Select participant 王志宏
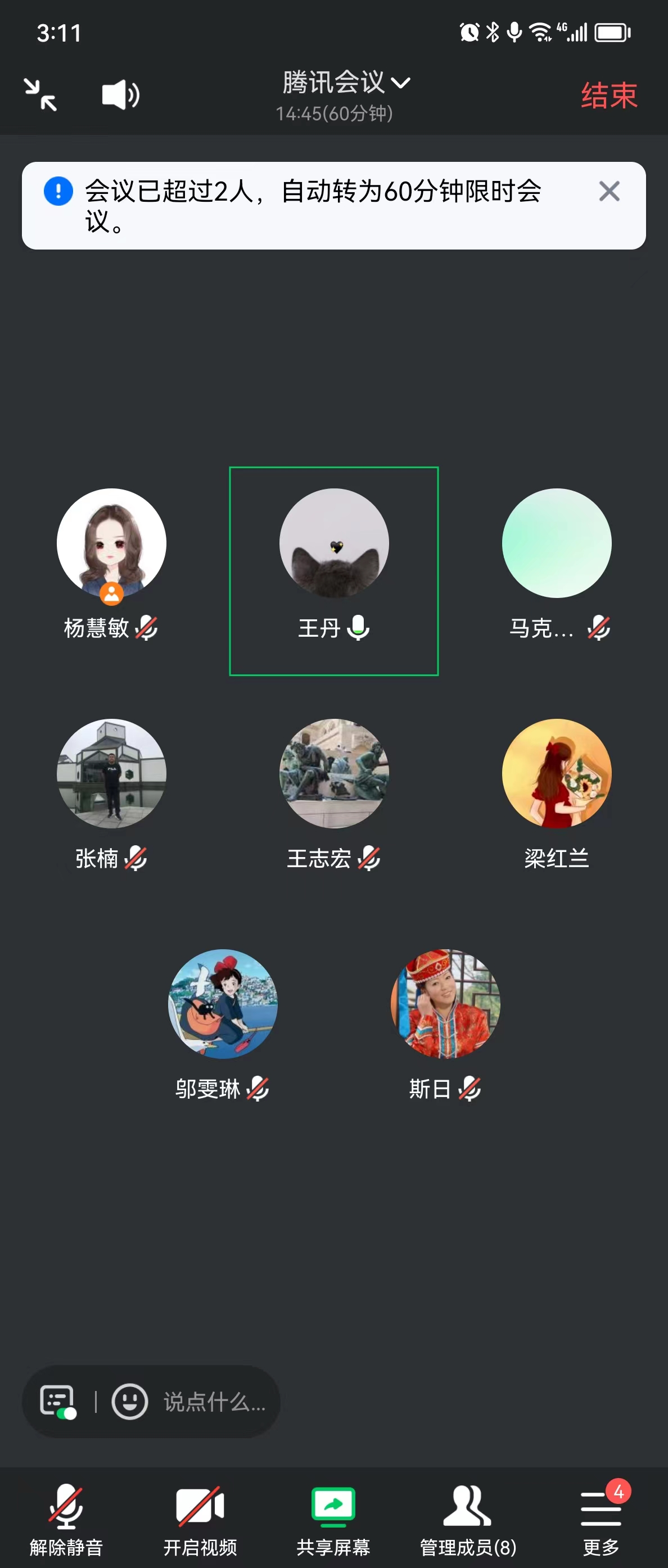 point(333,774)
